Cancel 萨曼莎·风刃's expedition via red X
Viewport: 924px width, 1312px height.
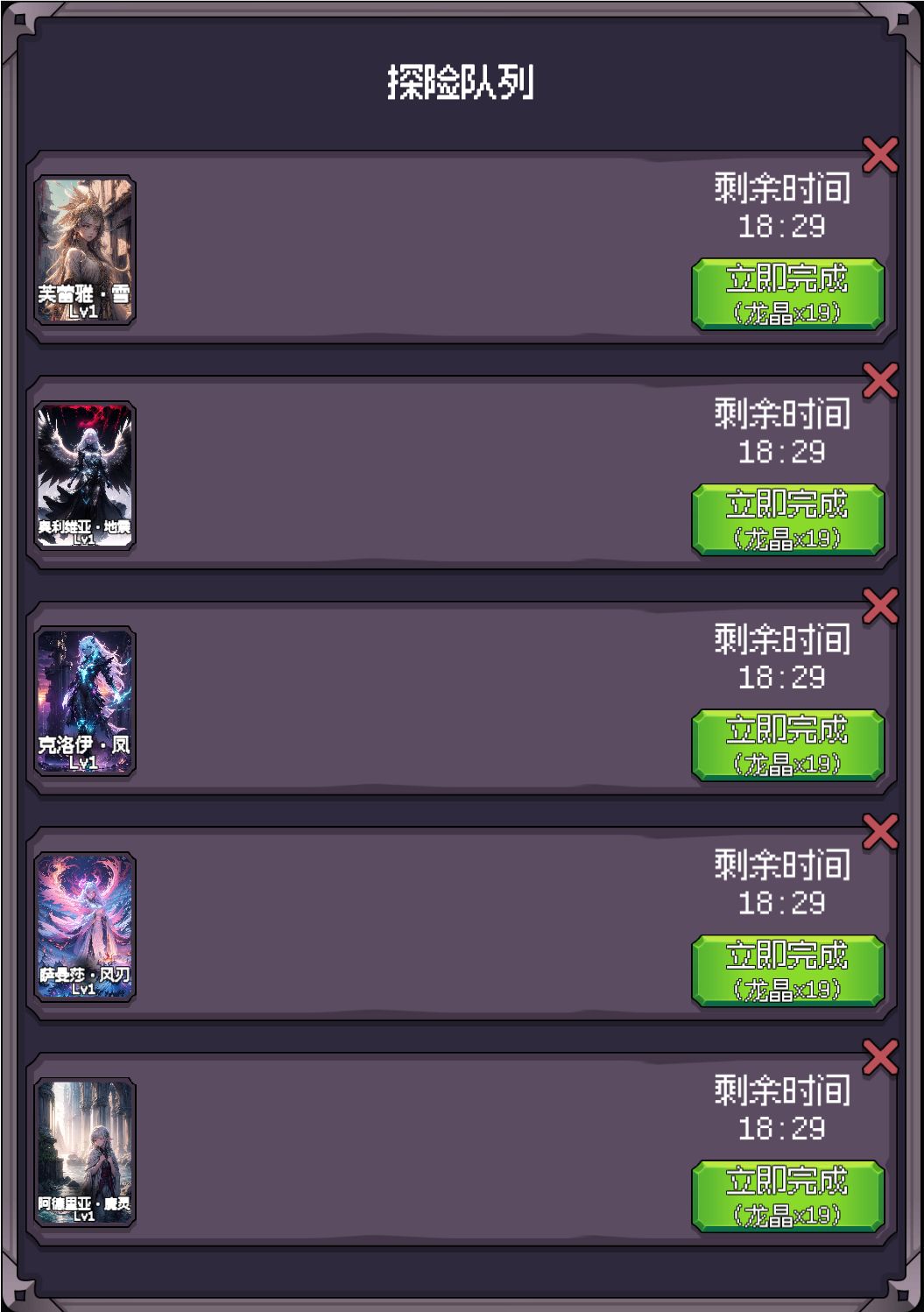click(878, 830)
